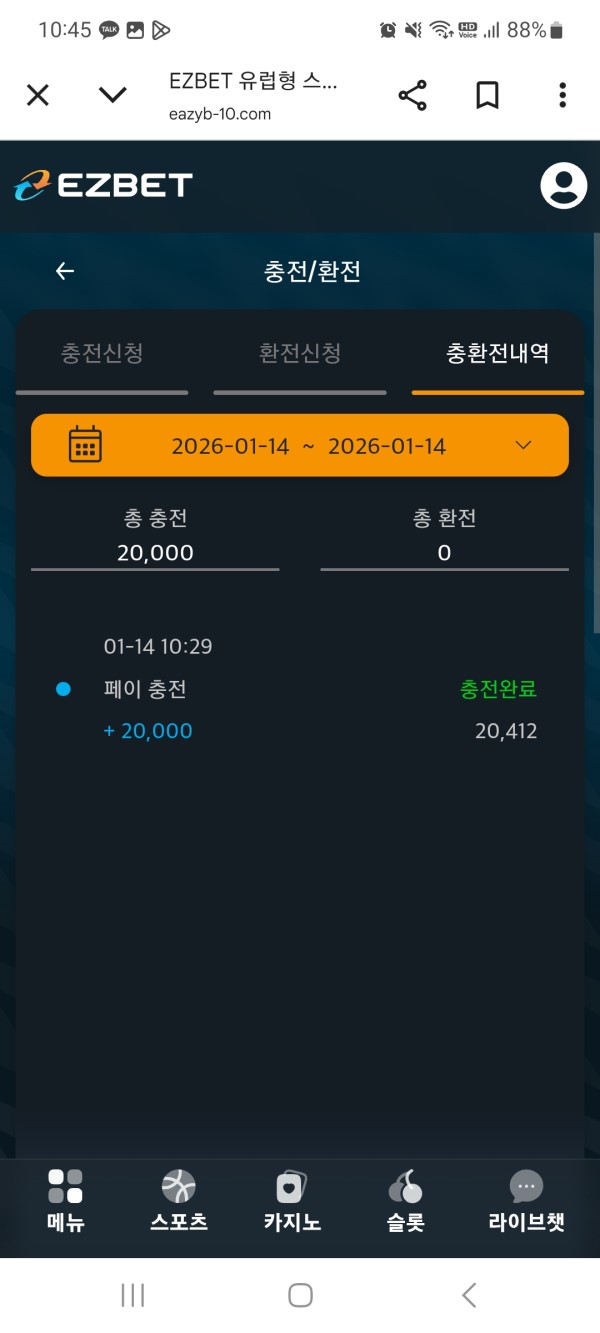Switch to the 환전신청 tab
Viewport: 600px width, 1333px height.
300,353
